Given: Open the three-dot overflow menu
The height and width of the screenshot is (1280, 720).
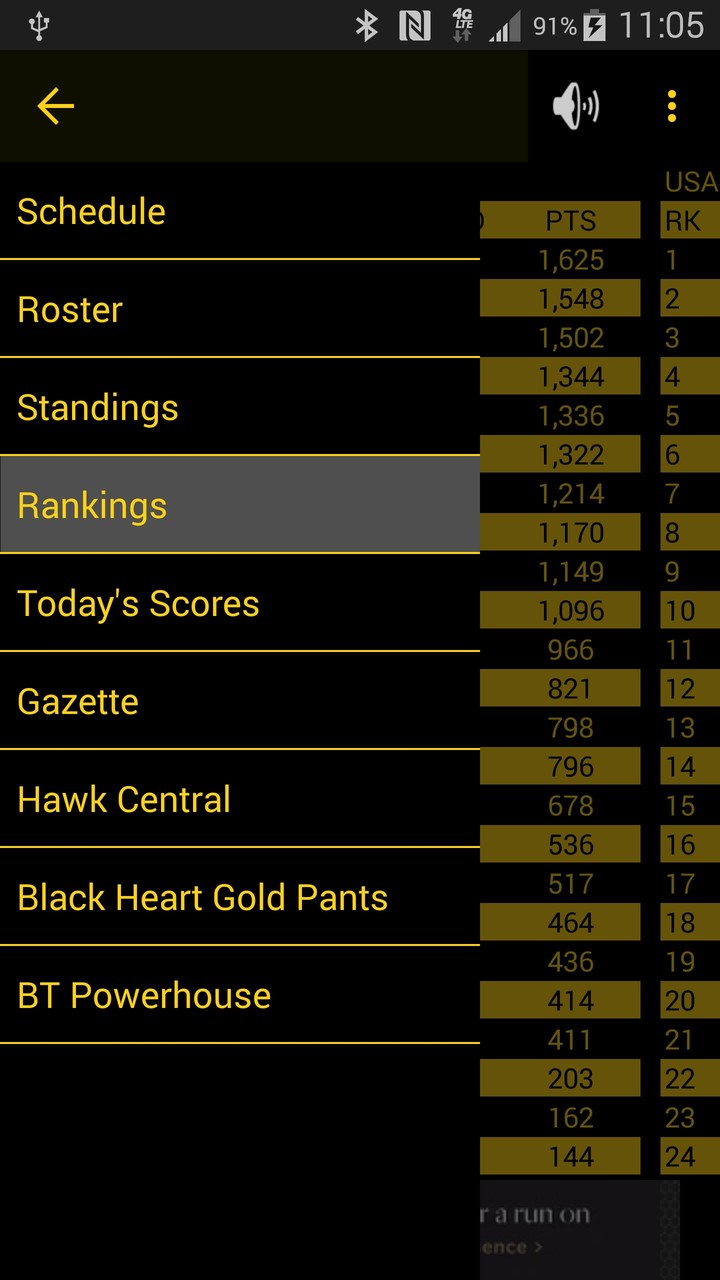Looking at the screenshot, I should click(x=671, y=106).
